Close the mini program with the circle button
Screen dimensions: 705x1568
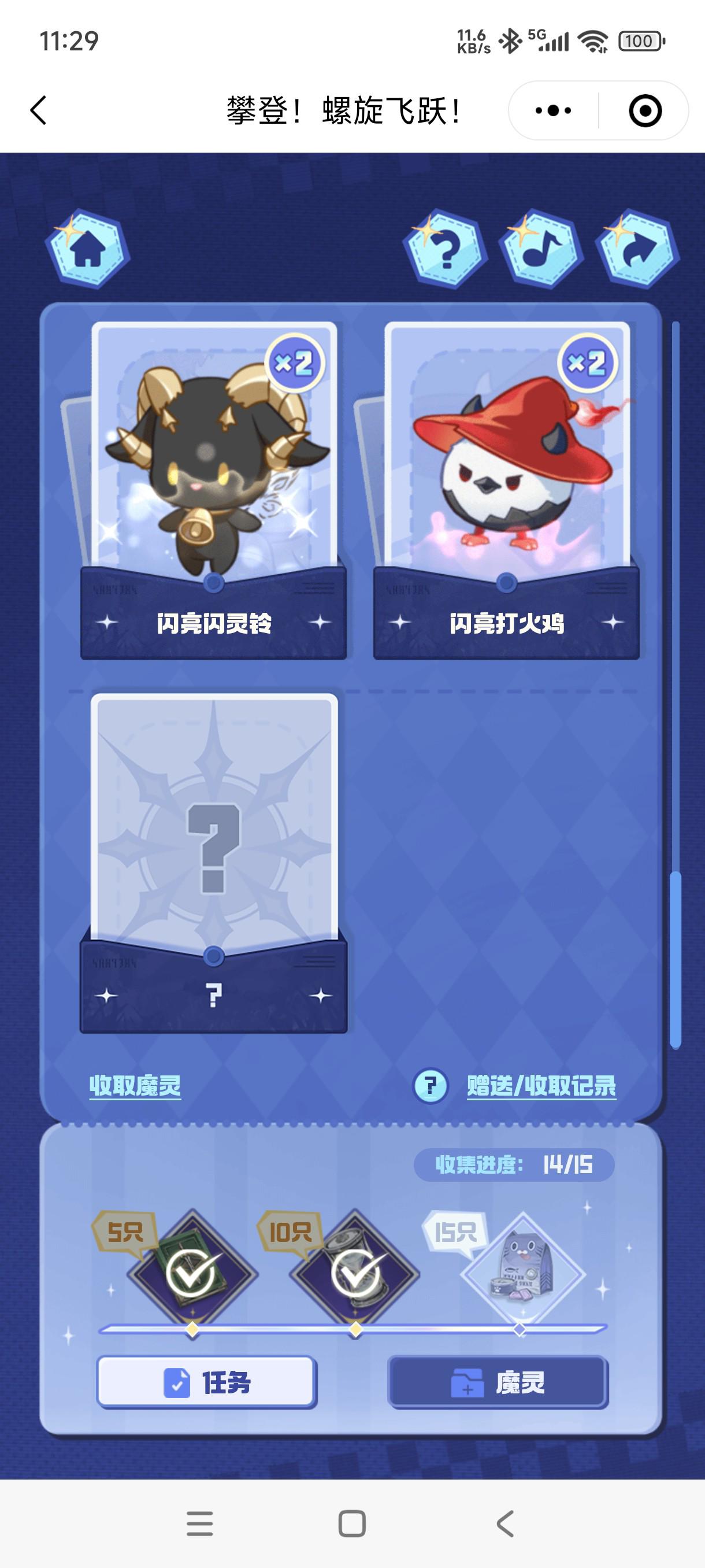point(644,111)
